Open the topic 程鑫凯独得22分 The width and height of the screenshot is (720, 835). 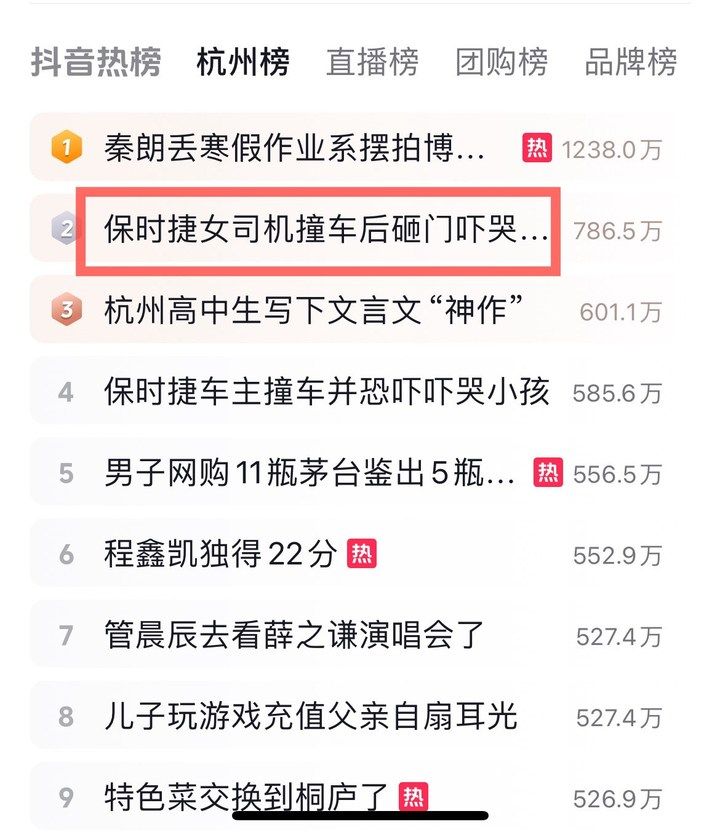pos(220,553)
